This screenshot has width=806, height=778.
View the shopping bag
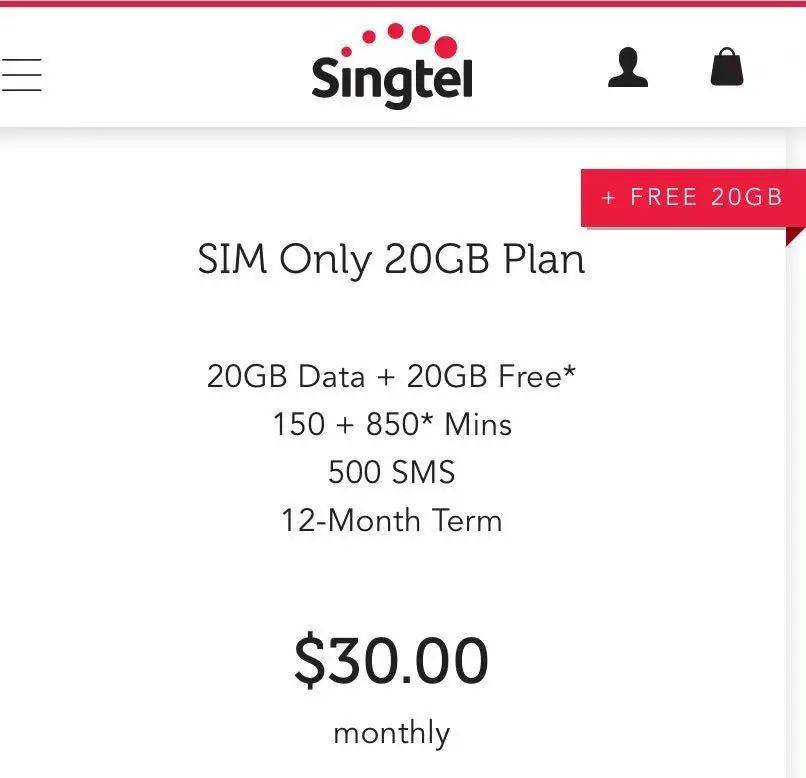(727, 67)
